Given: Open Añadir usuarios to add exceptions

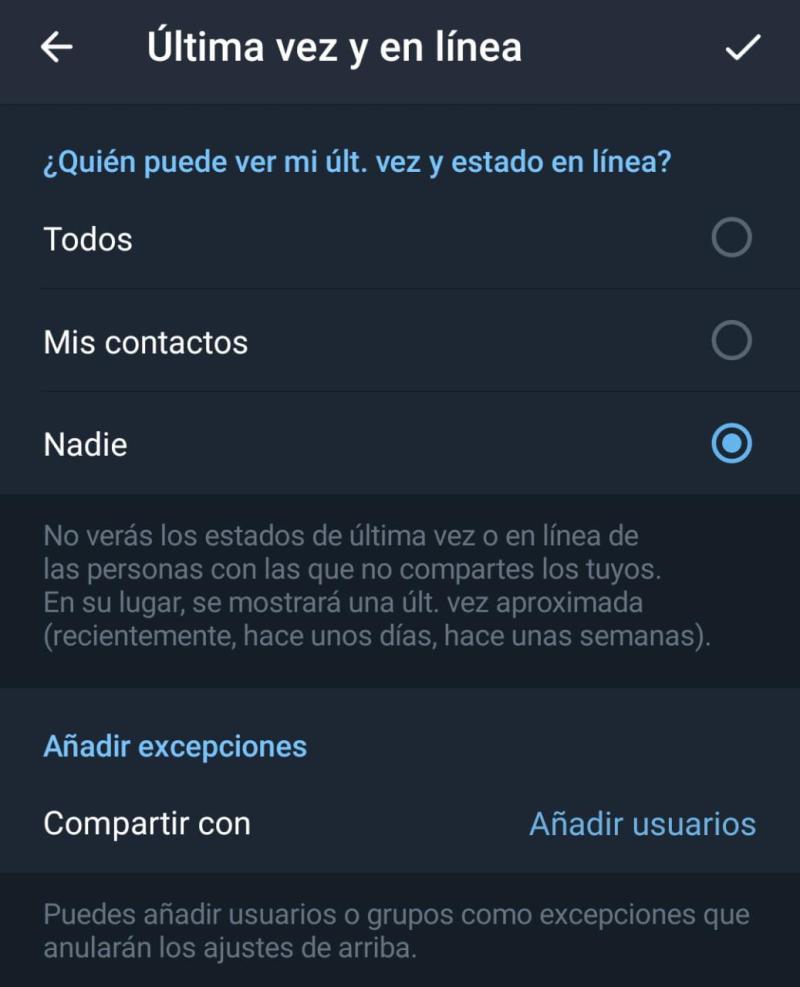Looking at the screenshot, I should click(x=642, y=824).
